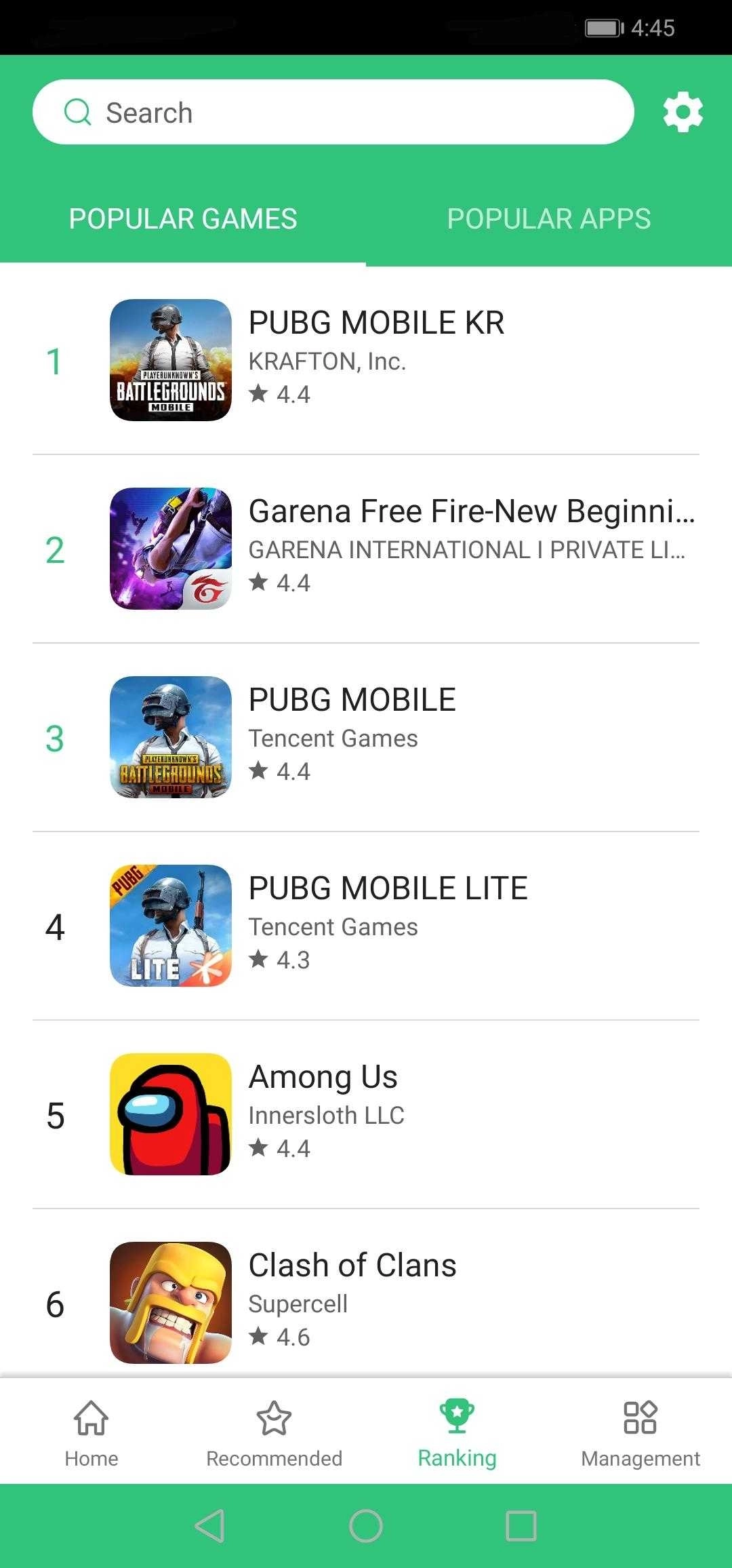The width and height of the screenshot is (732, 1568).
Task: Tap the Search field
Action: pos(332,113)
